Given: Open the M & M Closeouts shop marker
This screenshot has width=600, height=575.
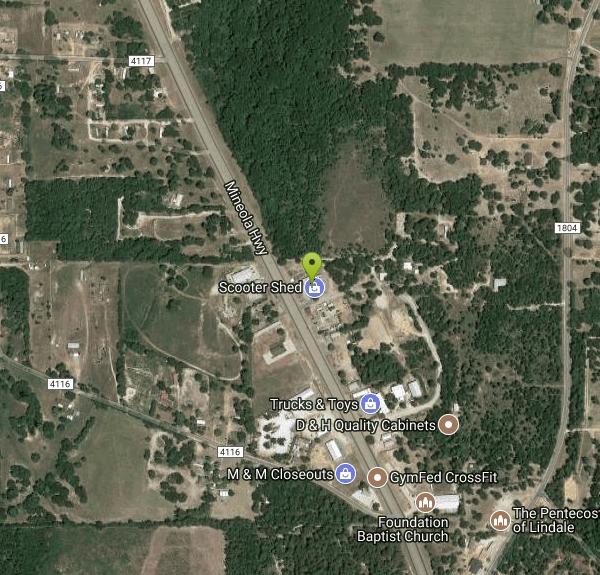Looking at the screenshot, I should pos(347,473).
